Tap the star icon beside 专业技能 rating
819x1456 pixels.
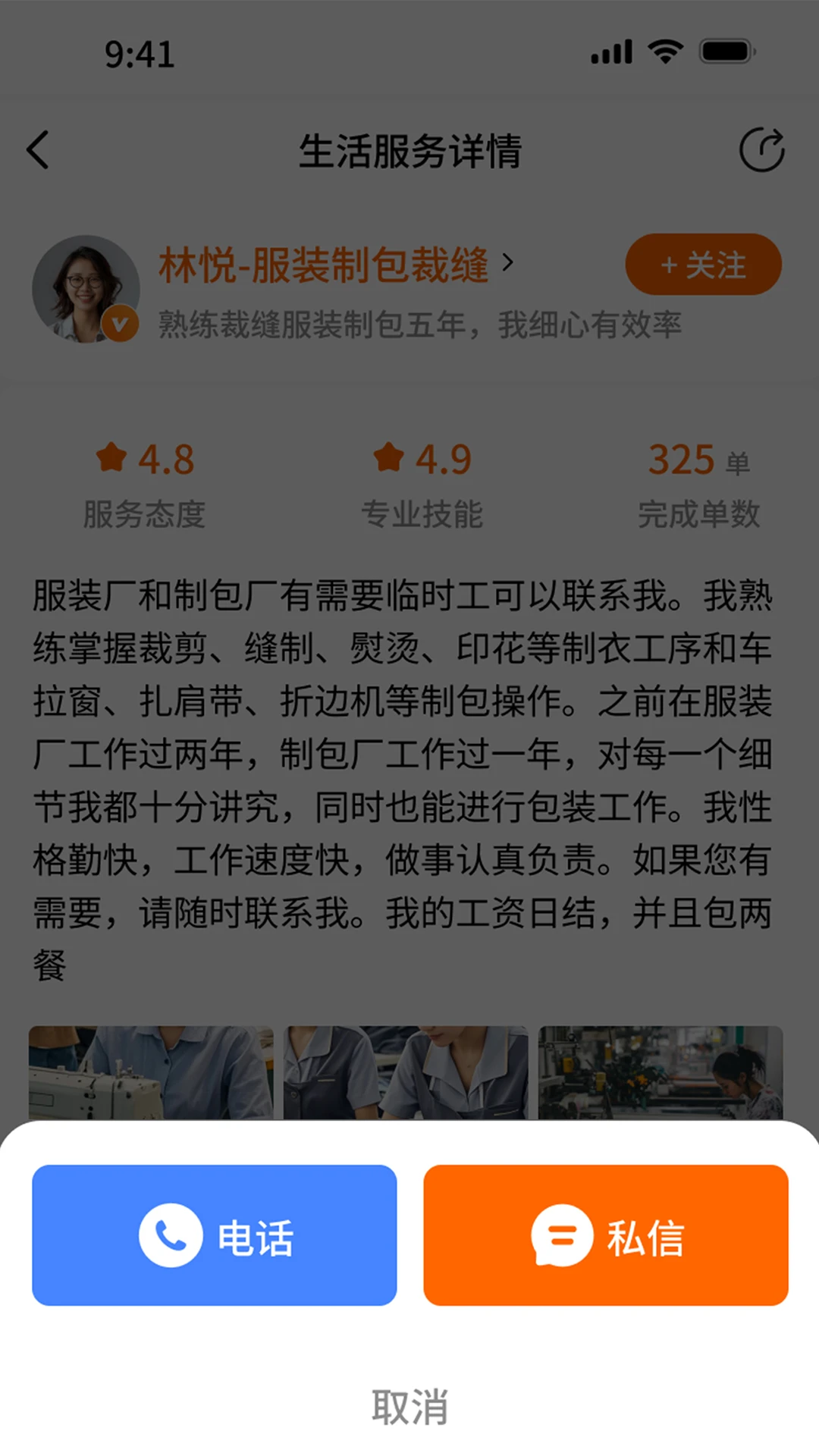click(x=389, y=458)
